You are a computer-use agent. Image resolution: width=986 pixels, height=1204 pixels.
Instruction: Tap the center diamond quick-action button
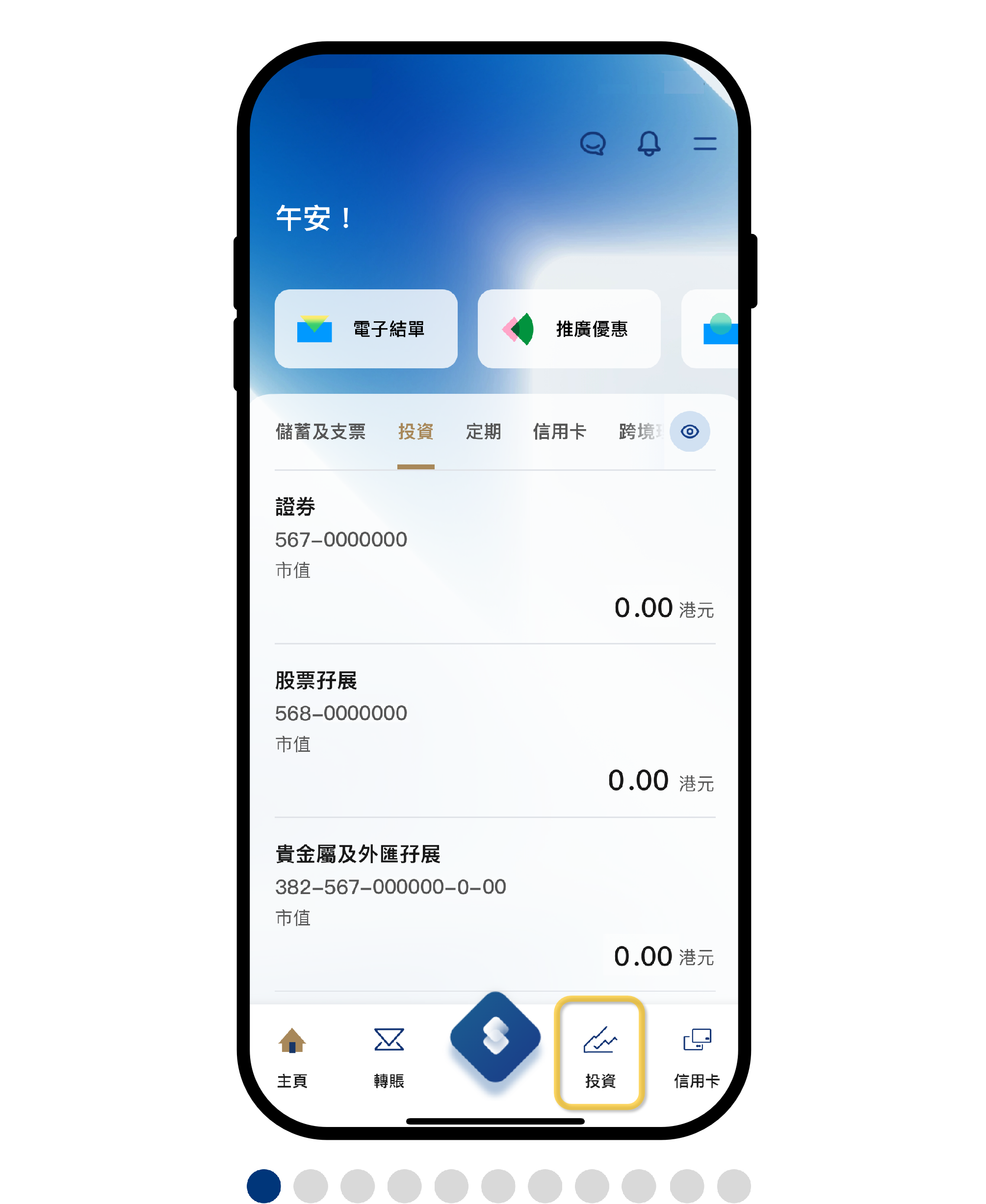coord(494,1038)
